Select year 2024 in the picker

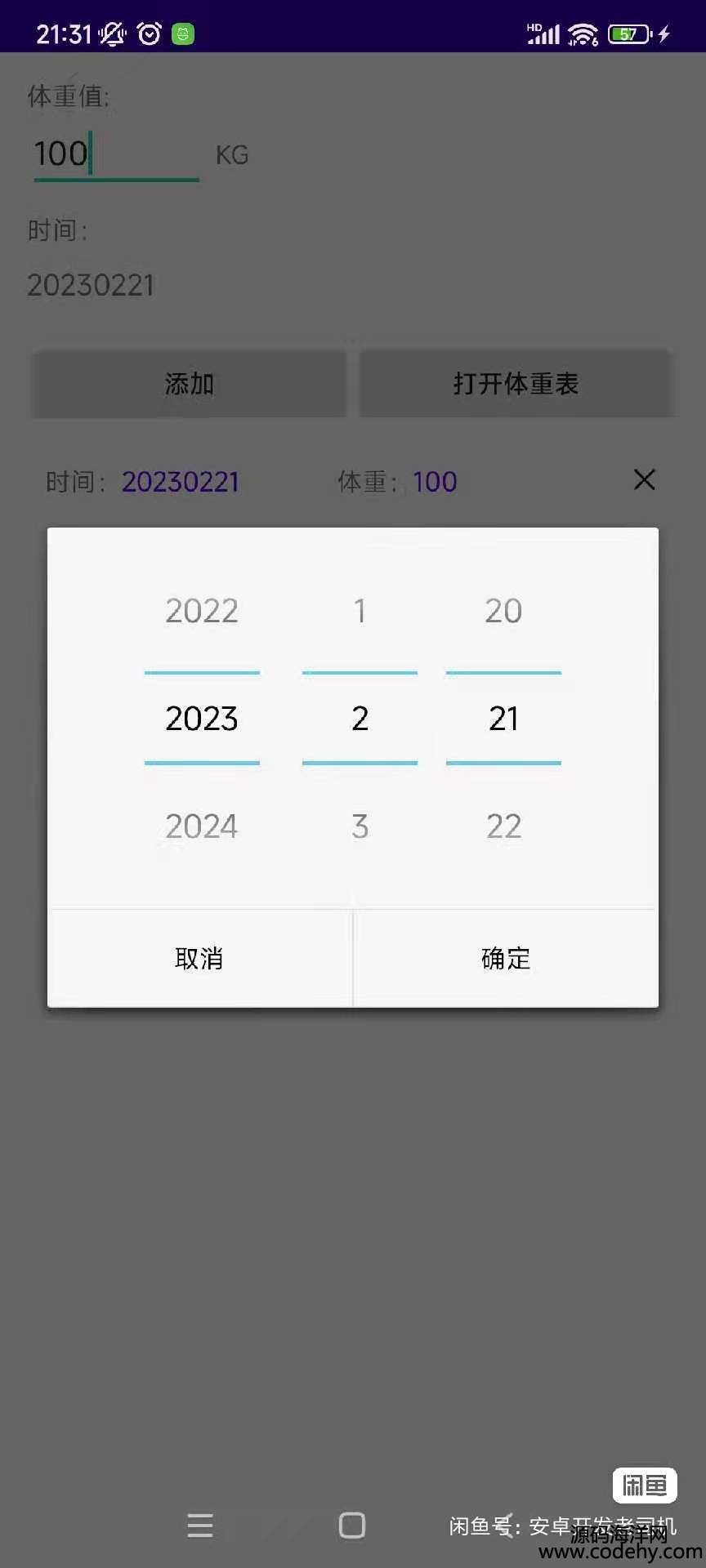tap(202, 826)
